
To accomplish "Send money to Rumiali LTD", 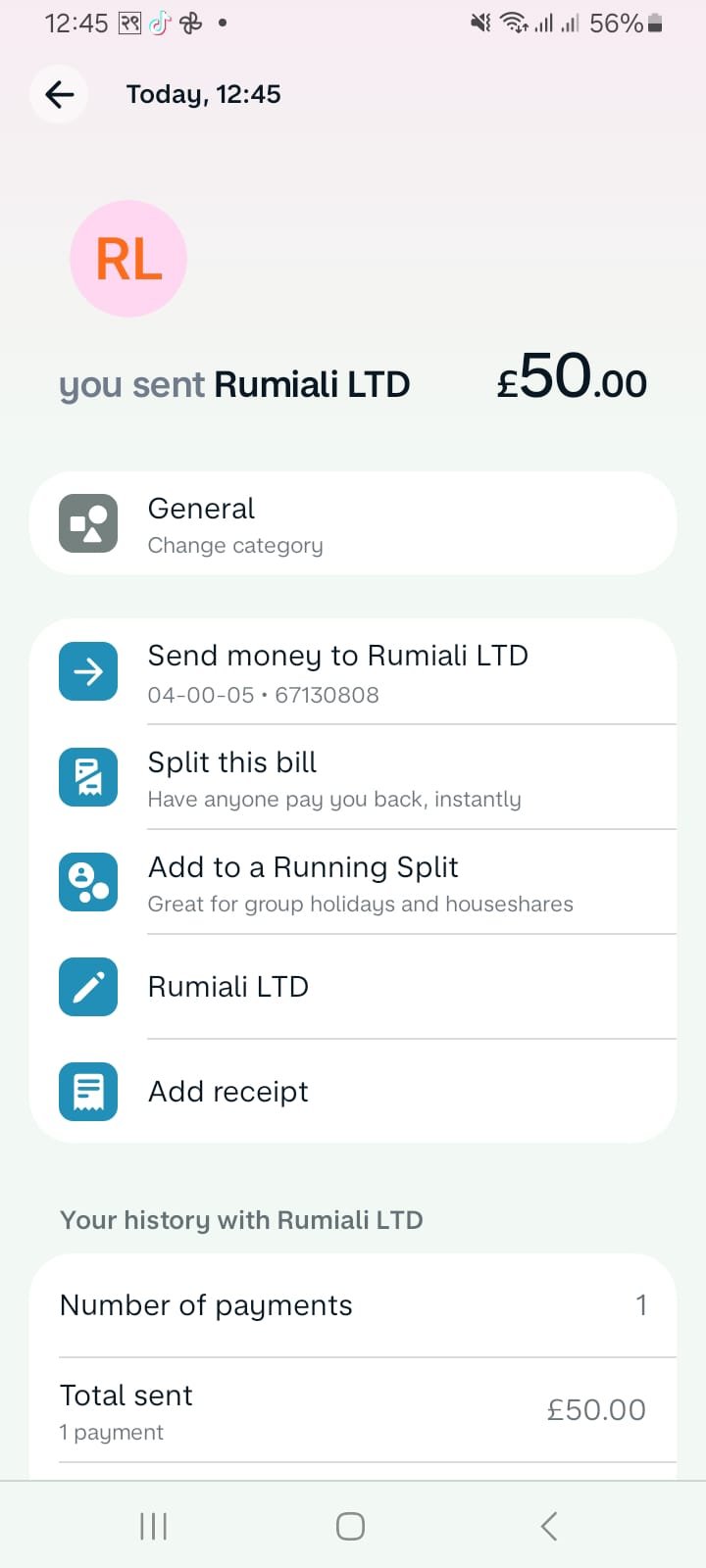I will tap(353, 672).
